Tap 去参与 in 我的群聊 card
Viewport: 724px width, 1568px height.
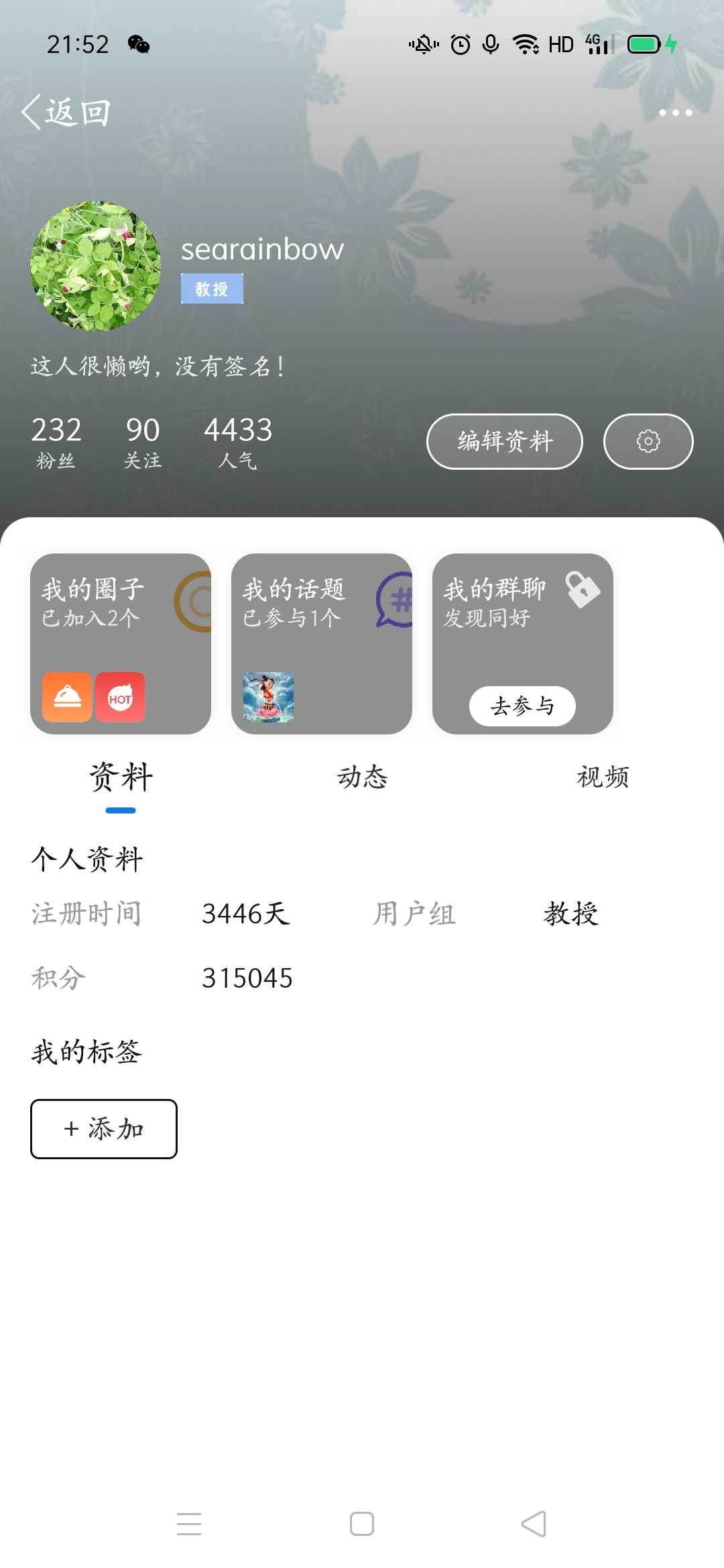click(522, 706)
